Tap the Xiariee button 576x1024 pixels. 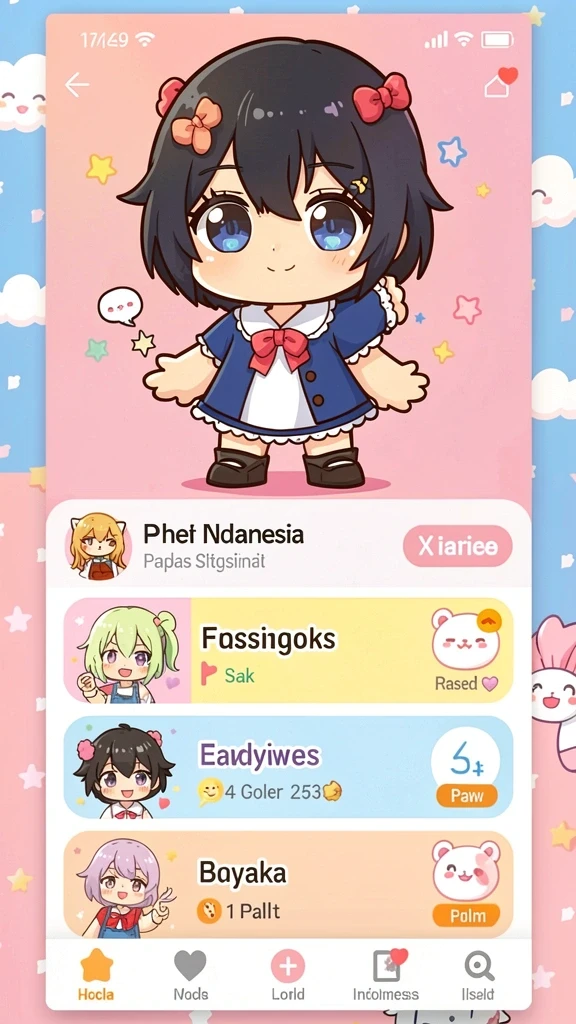(x=457, y=546)
